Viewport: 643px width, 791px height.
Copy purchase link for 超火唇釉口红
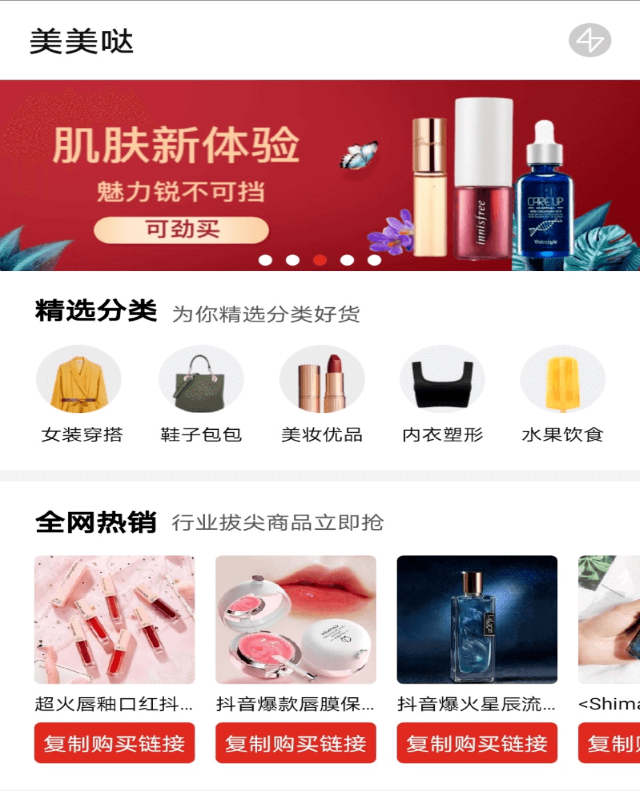pyautogui.click(x=114, y=744)
